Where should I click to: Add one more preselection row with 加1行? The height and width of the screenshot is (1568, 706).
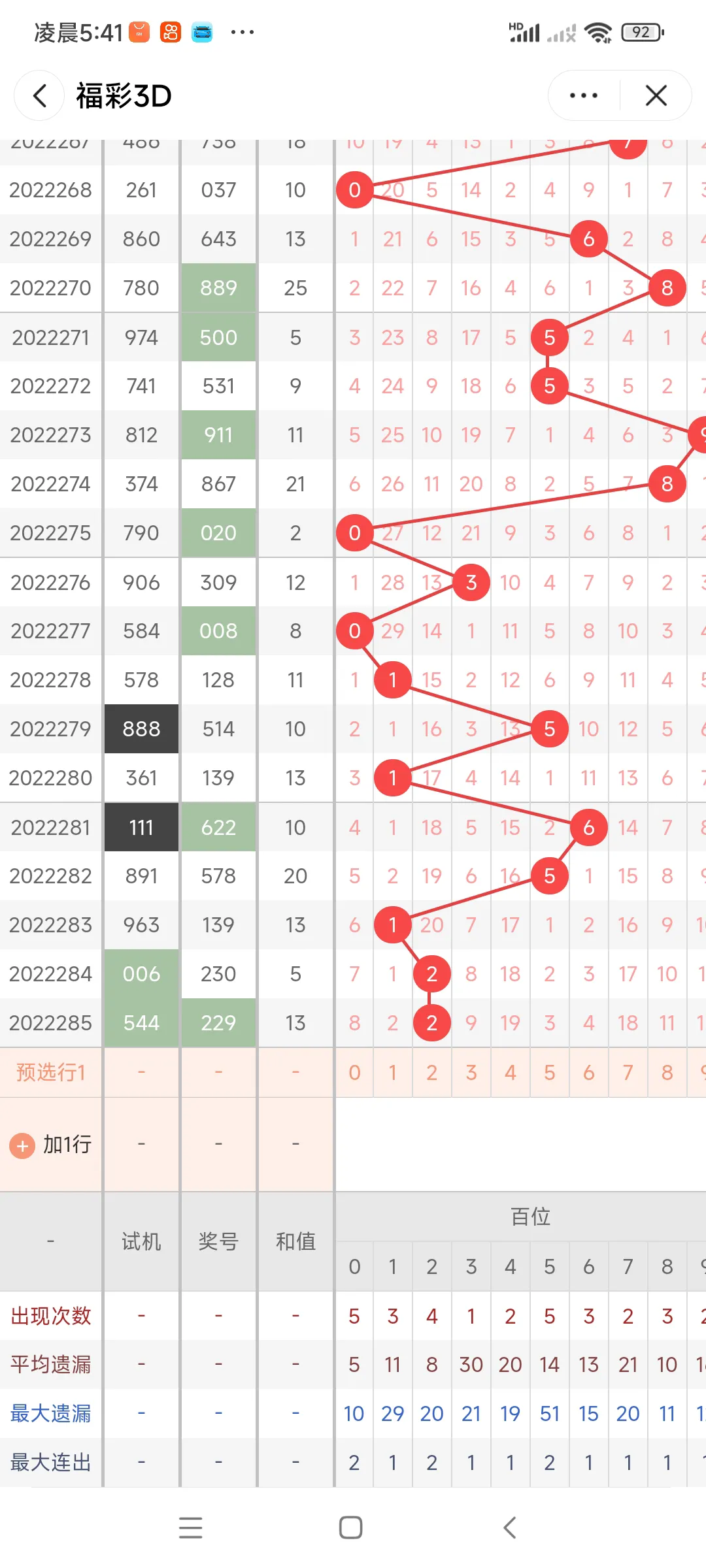pos(51,1145)
